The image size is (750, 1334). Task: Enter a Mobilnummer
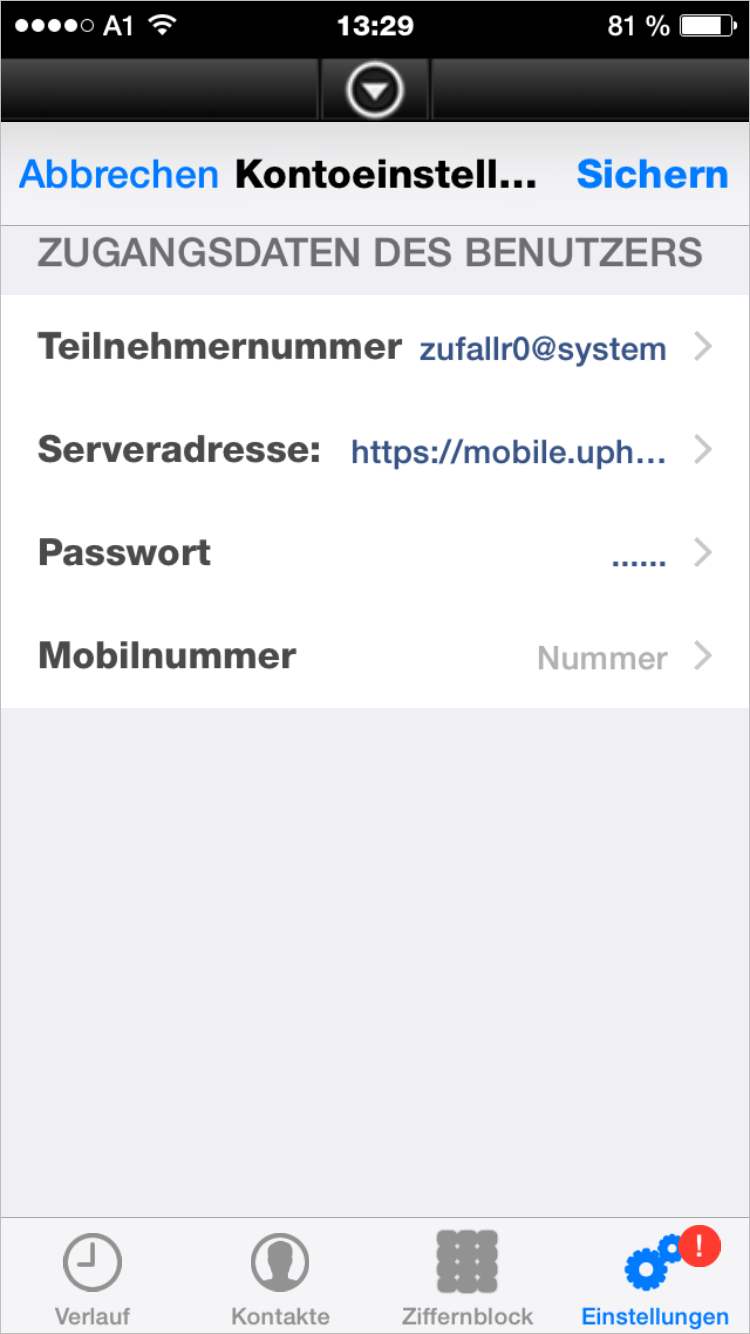tap(375, 657)
